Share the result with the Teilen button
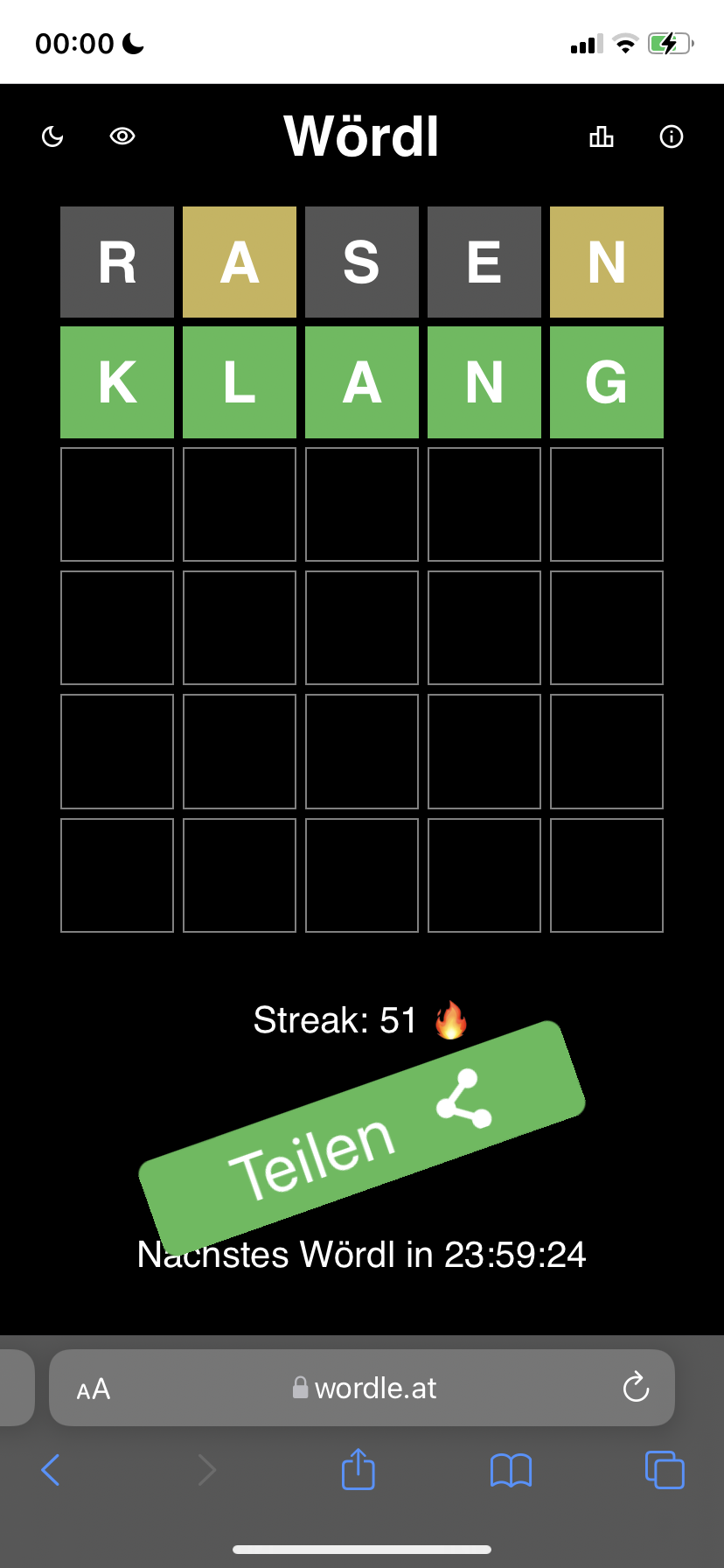 coord(362,1137)
